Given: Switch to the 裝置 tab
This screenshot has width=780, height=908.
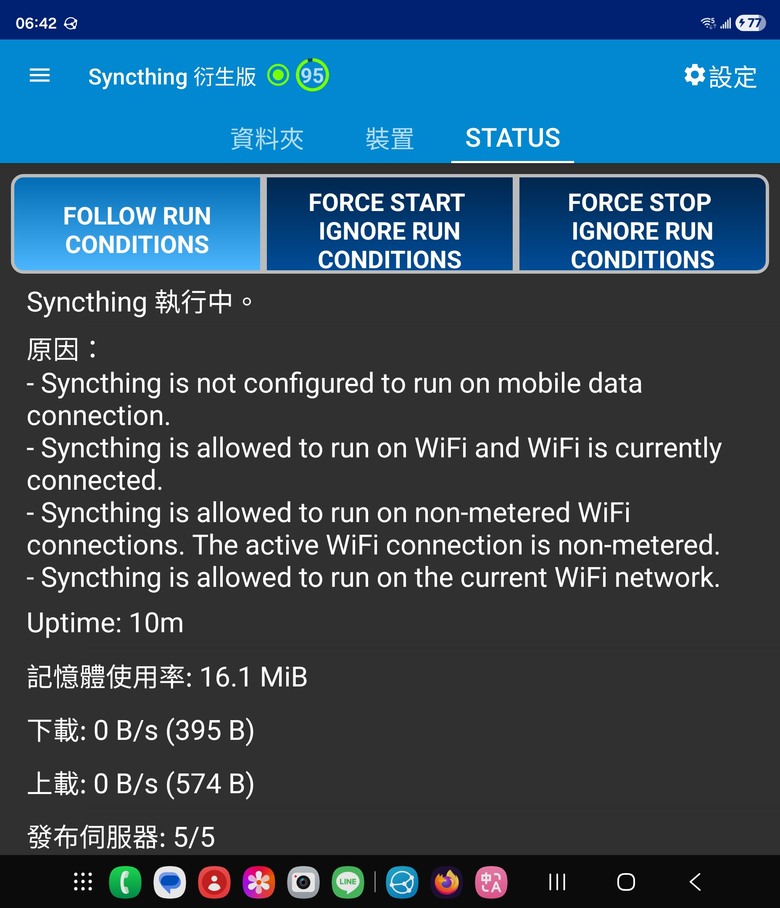Looking at the screenshot, I should tap(389, 139).
